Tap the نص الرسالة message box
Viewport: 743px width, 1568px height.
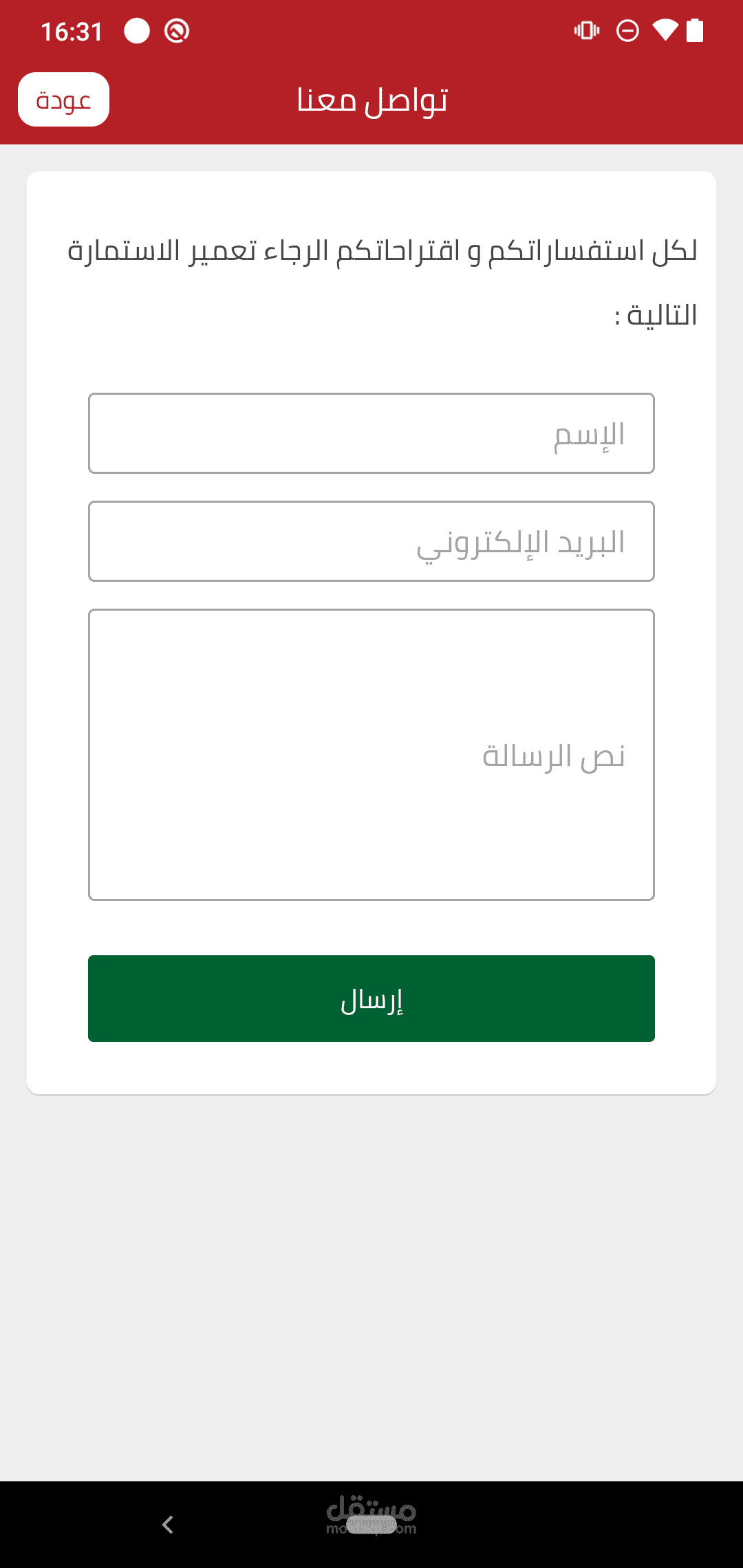(x=371, y=754)
